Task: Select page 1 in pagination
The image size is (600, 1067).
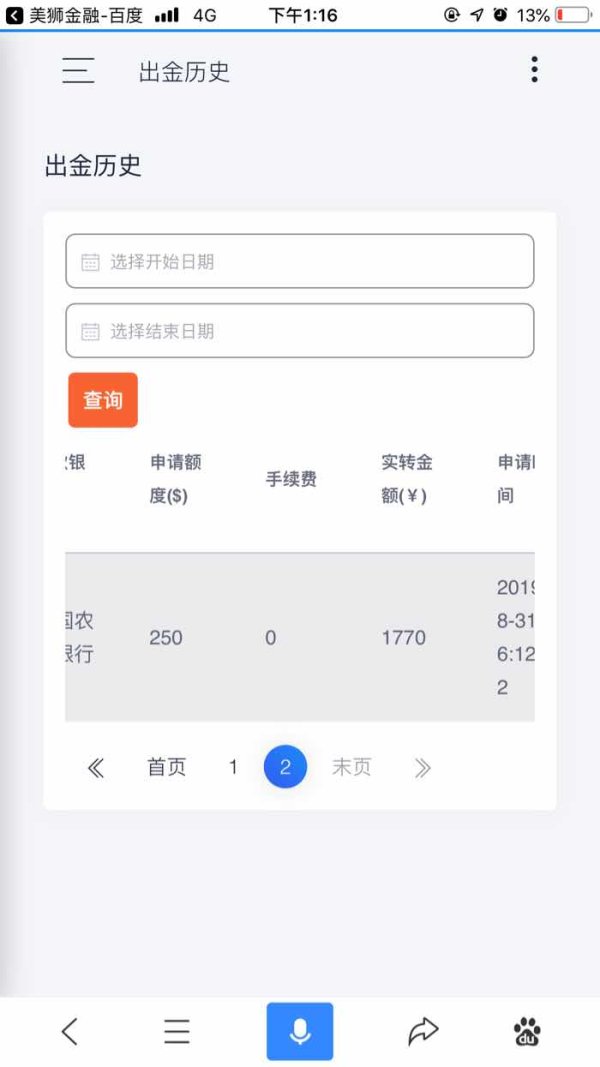Action: pyautogui.click(x=233, y=767)
